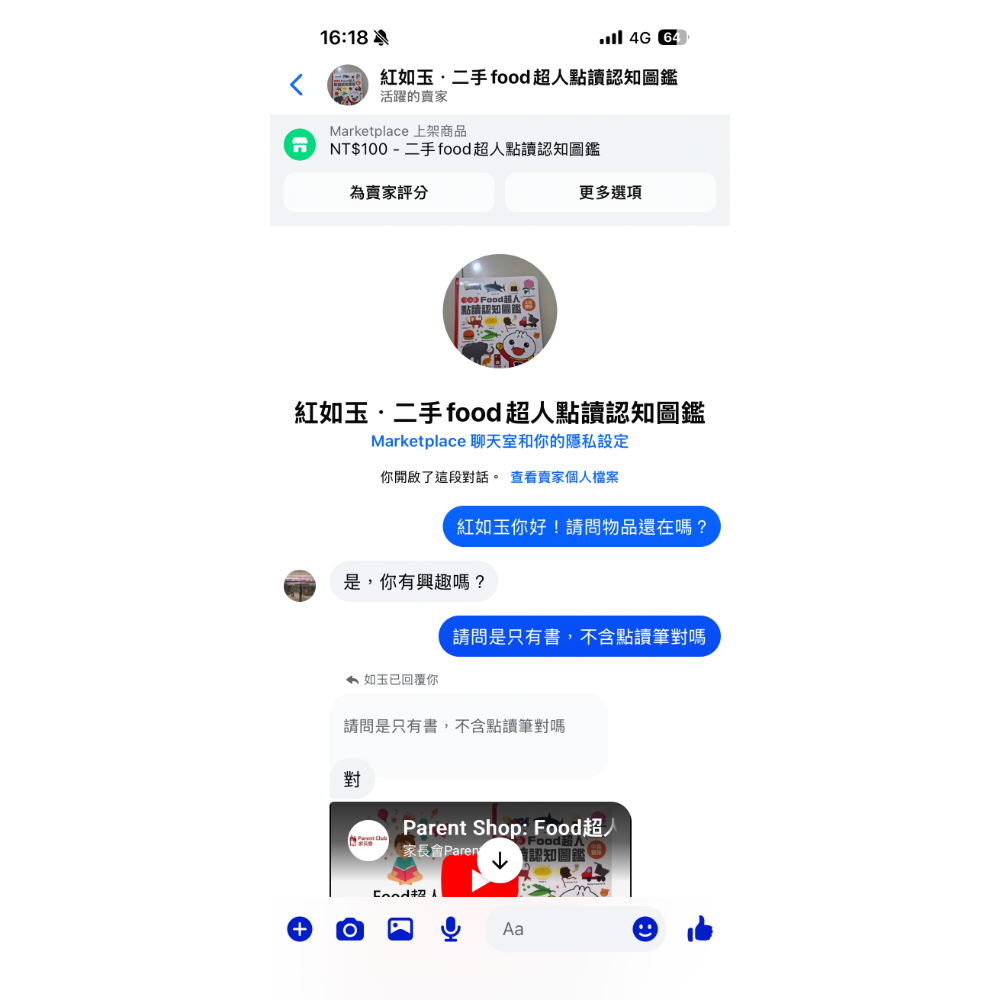The width and height of the screenshot is (1000, 1000).
Task: Open the Marketplace 聊天室和你的隱私設定 link
Action: [x=499, y=441]
